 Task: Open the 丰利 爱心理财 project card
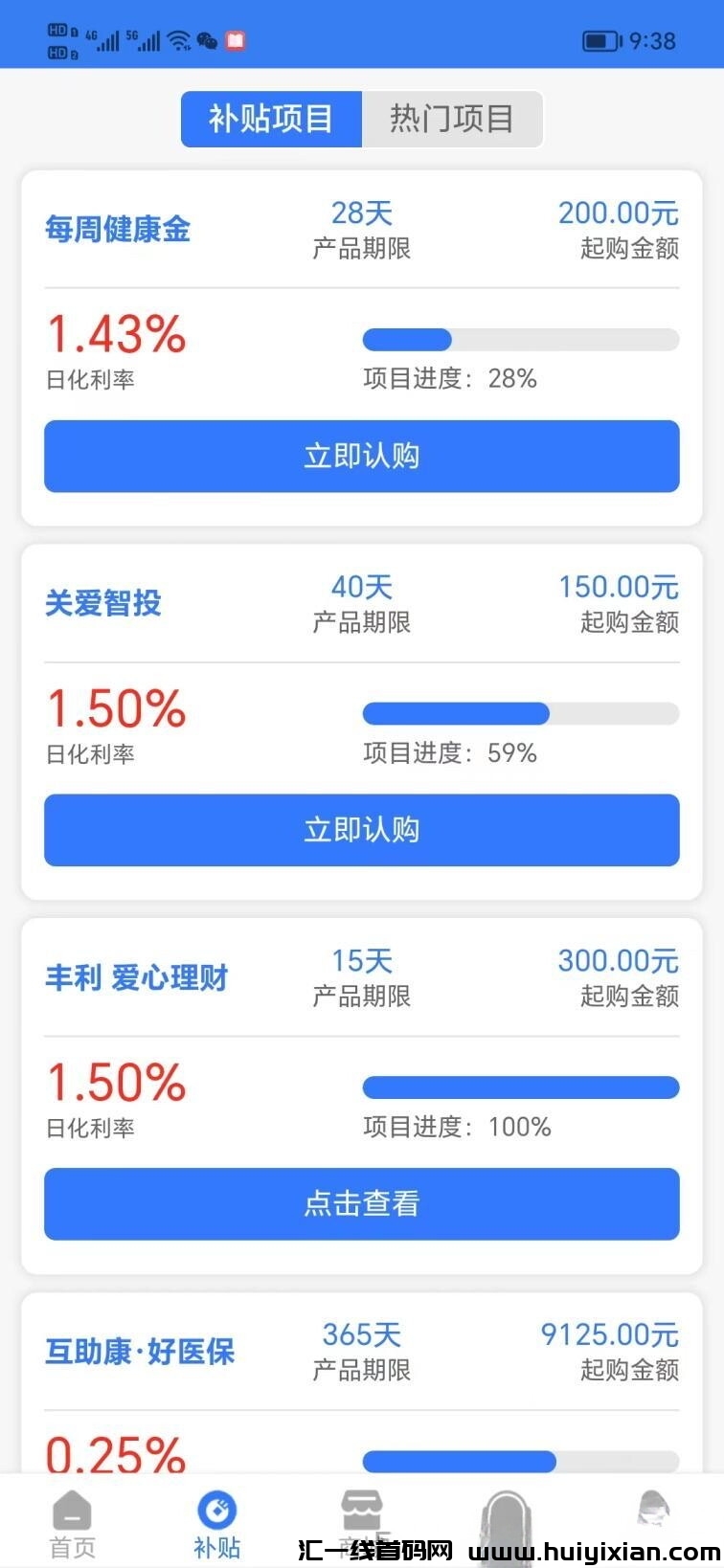136,978
